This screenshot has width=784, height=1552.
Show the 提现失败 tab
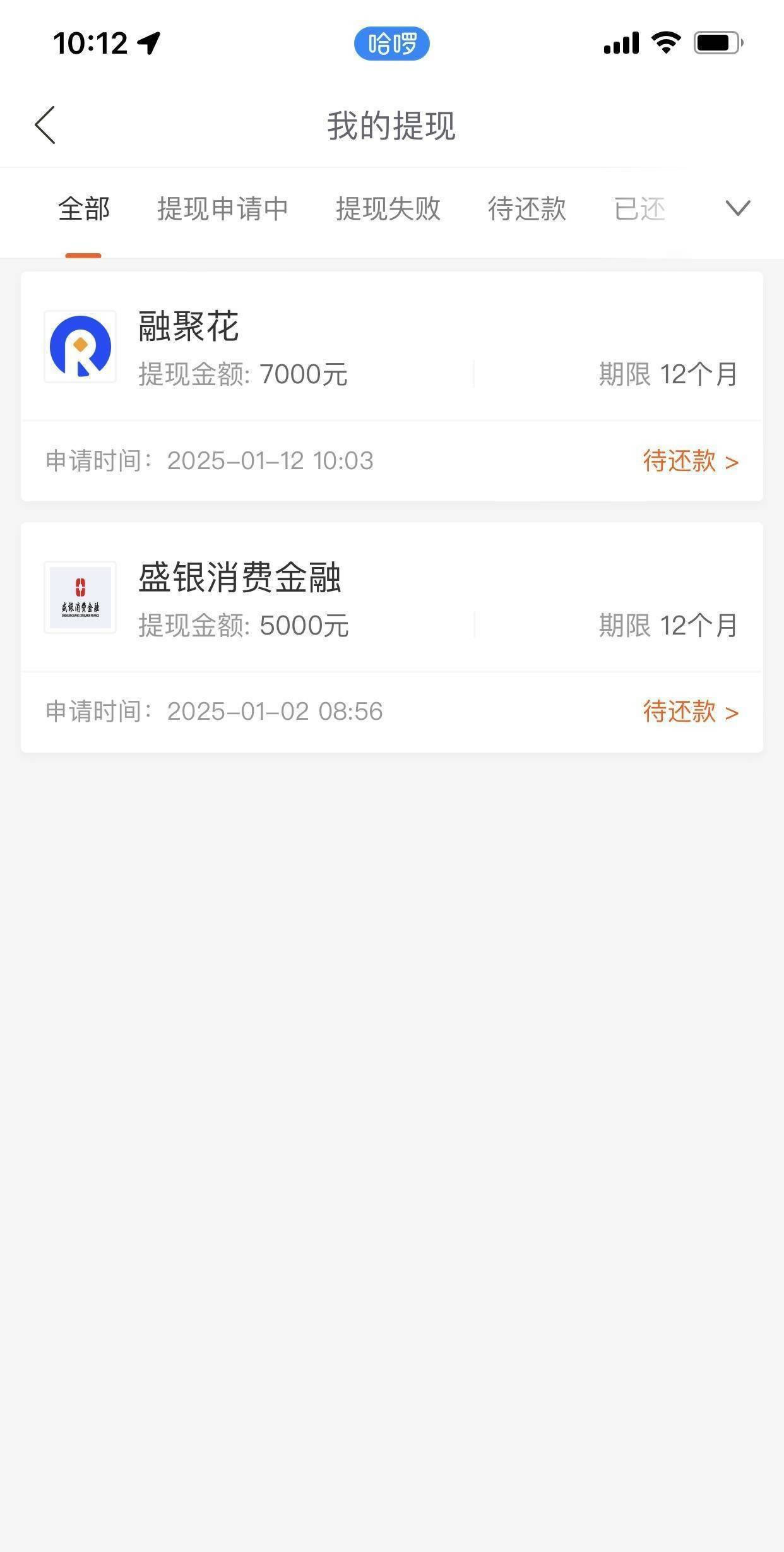pyautogui.click(x=388, y=209)
